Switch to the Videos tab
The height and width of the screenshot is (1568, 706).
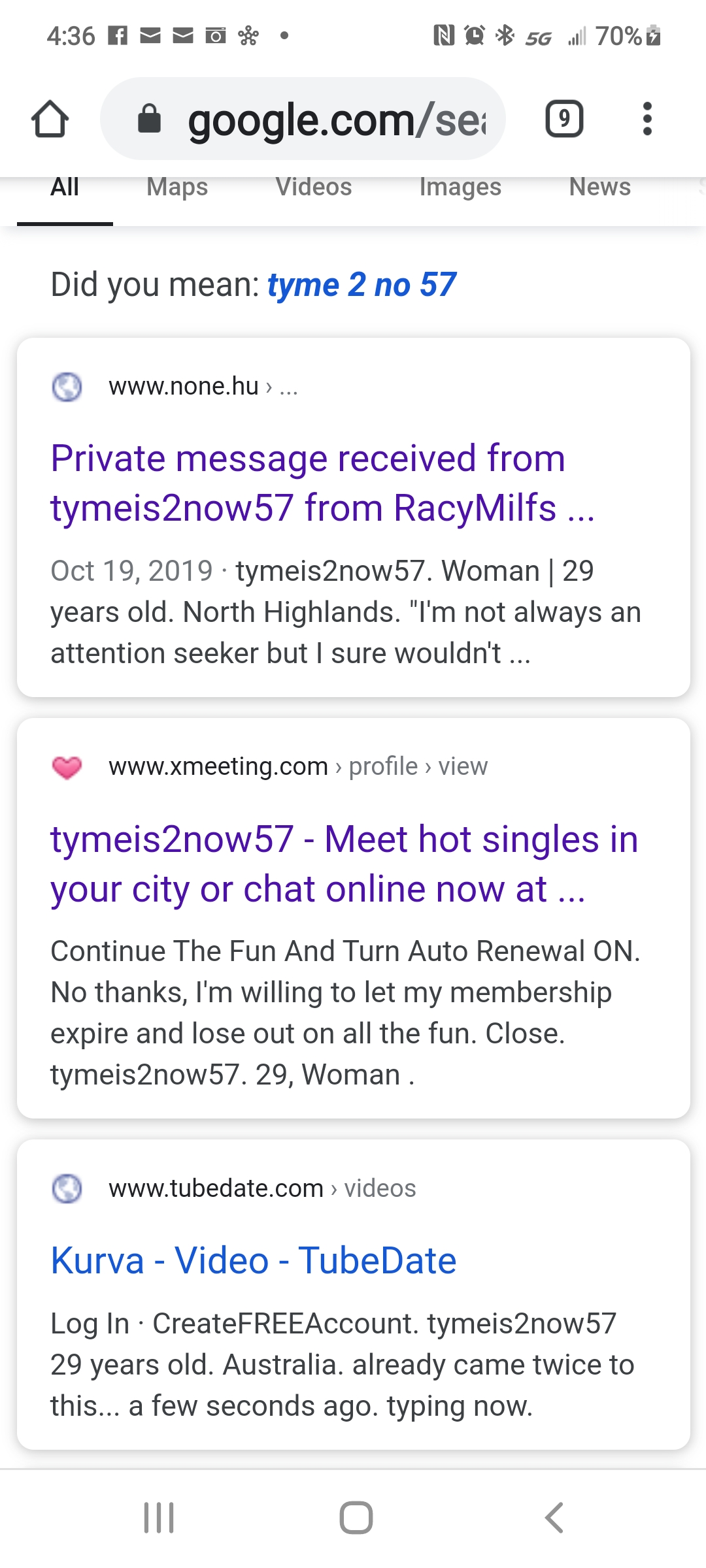tap(314, 188)
